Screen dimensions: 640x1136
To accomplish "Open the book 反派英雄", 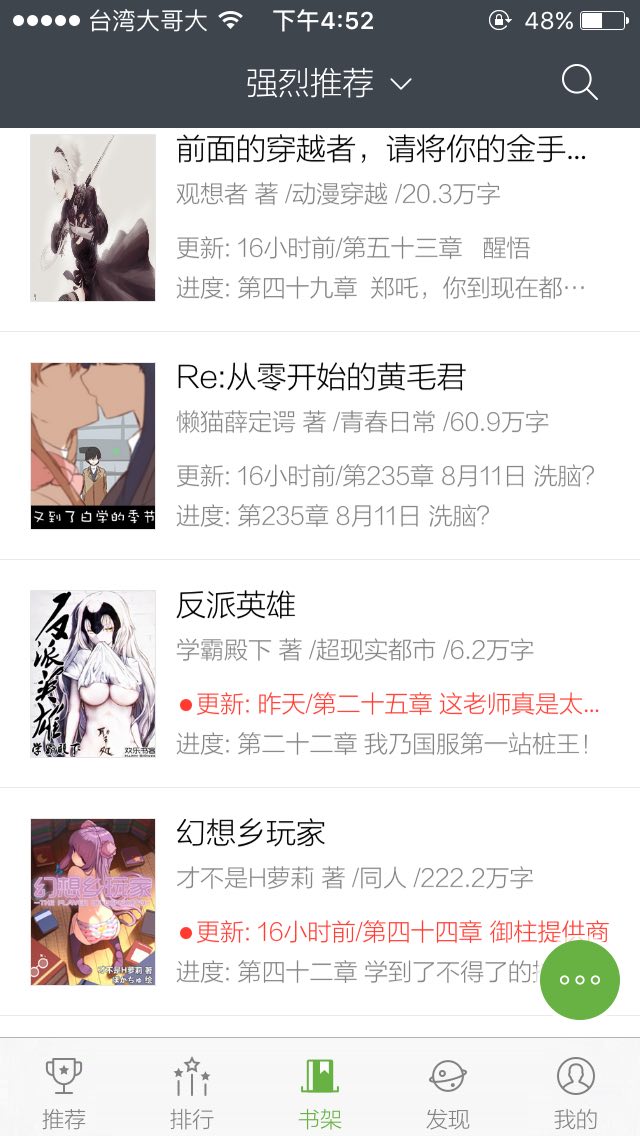I will coord(236,605).
